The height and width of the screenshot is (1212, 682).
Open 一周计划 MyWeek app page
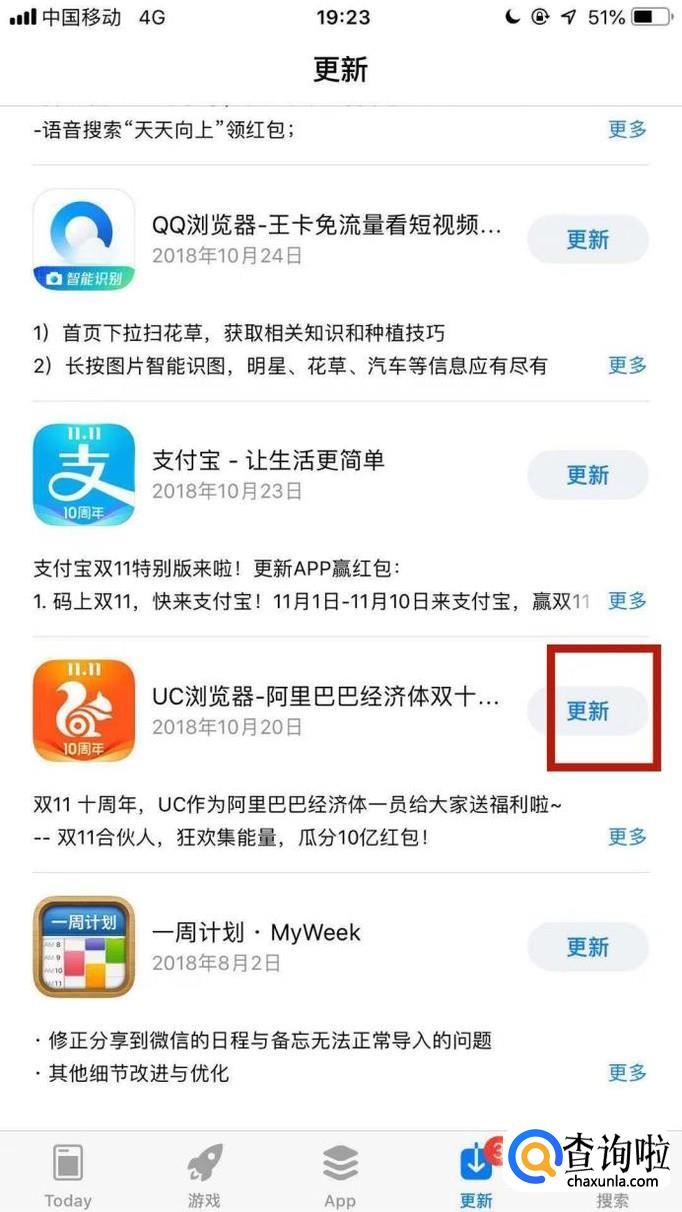coord(84,947)
